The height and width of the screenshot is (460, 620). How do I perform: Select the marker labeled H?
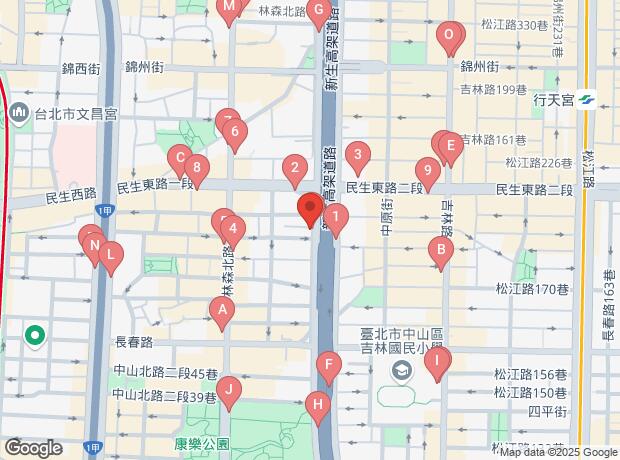[318, 405]
